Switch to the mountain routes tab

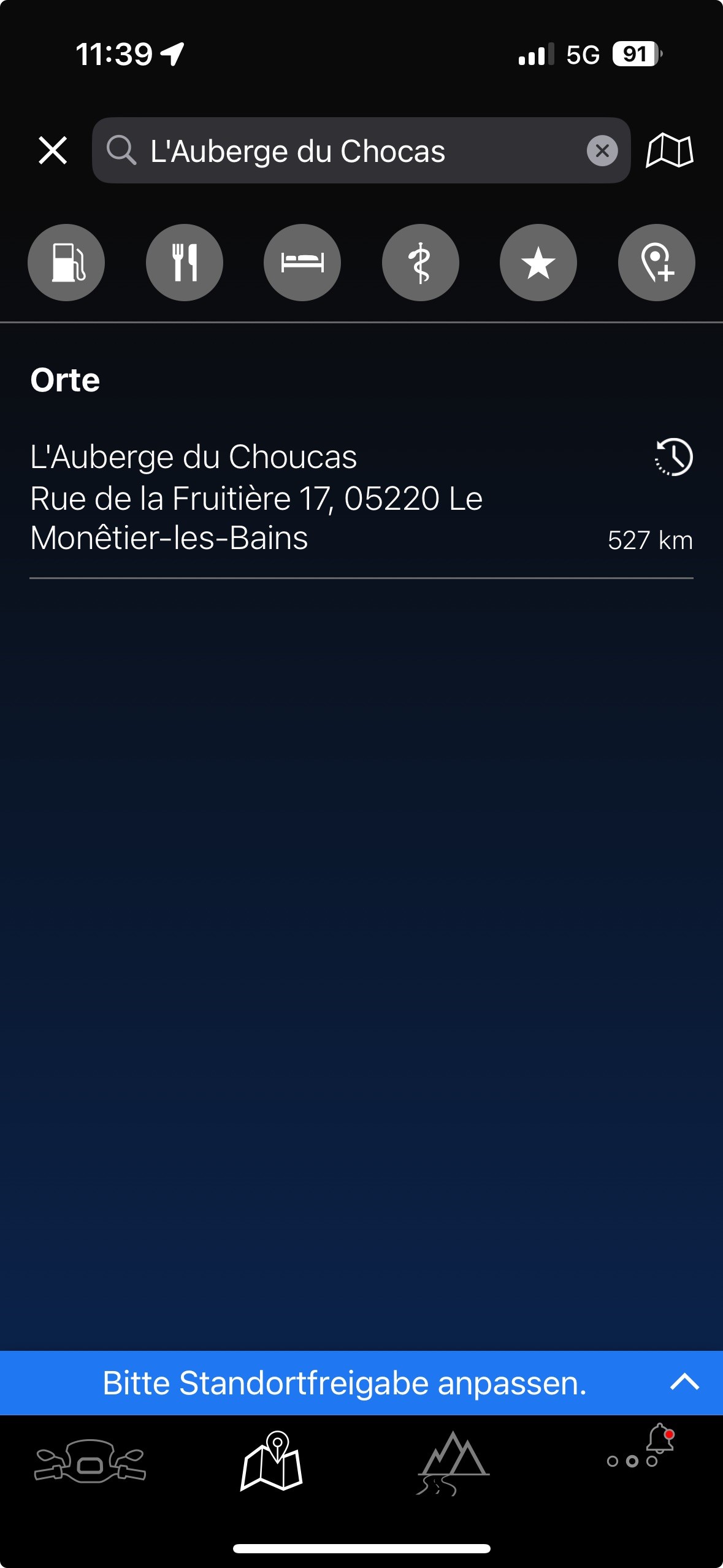click(453, 1462)
